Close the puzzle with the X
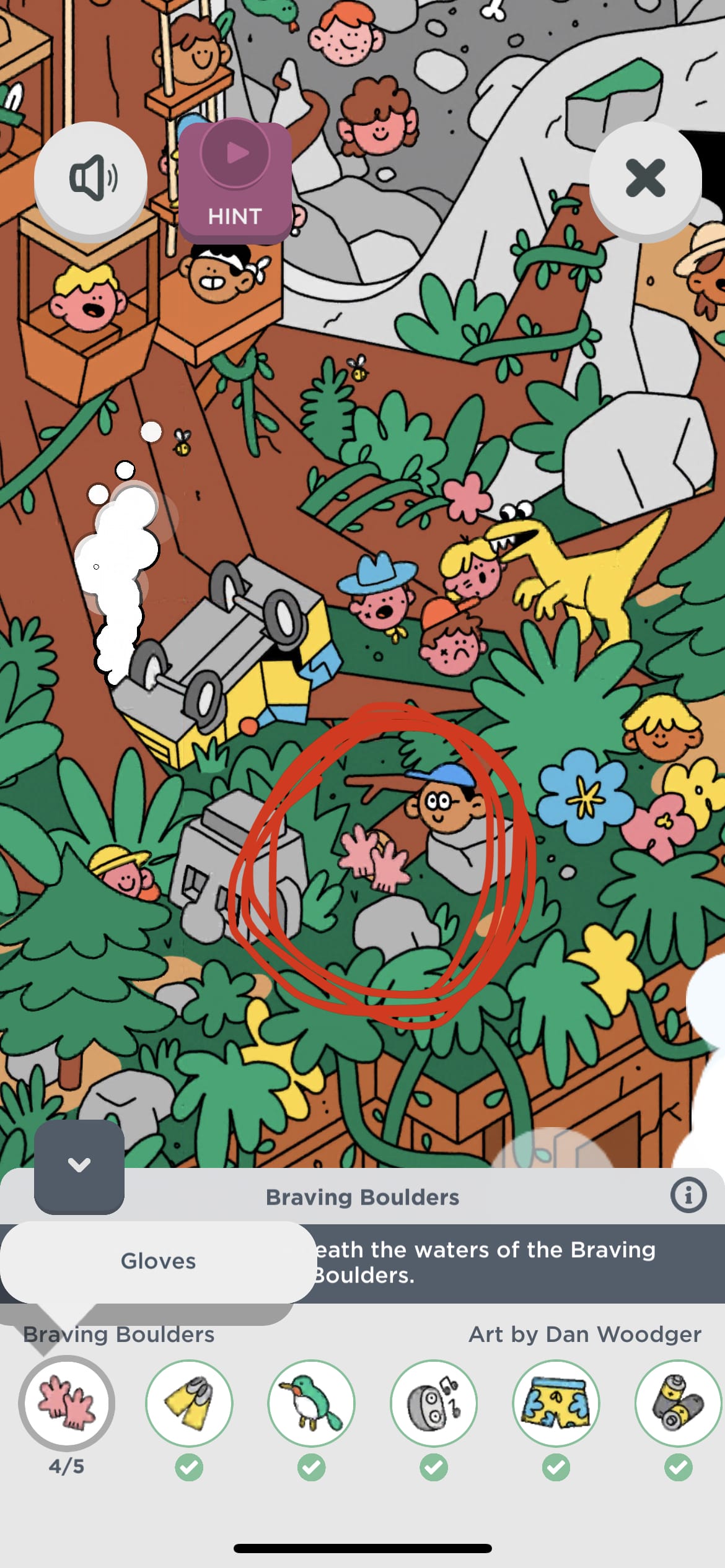 pos(645,178)
